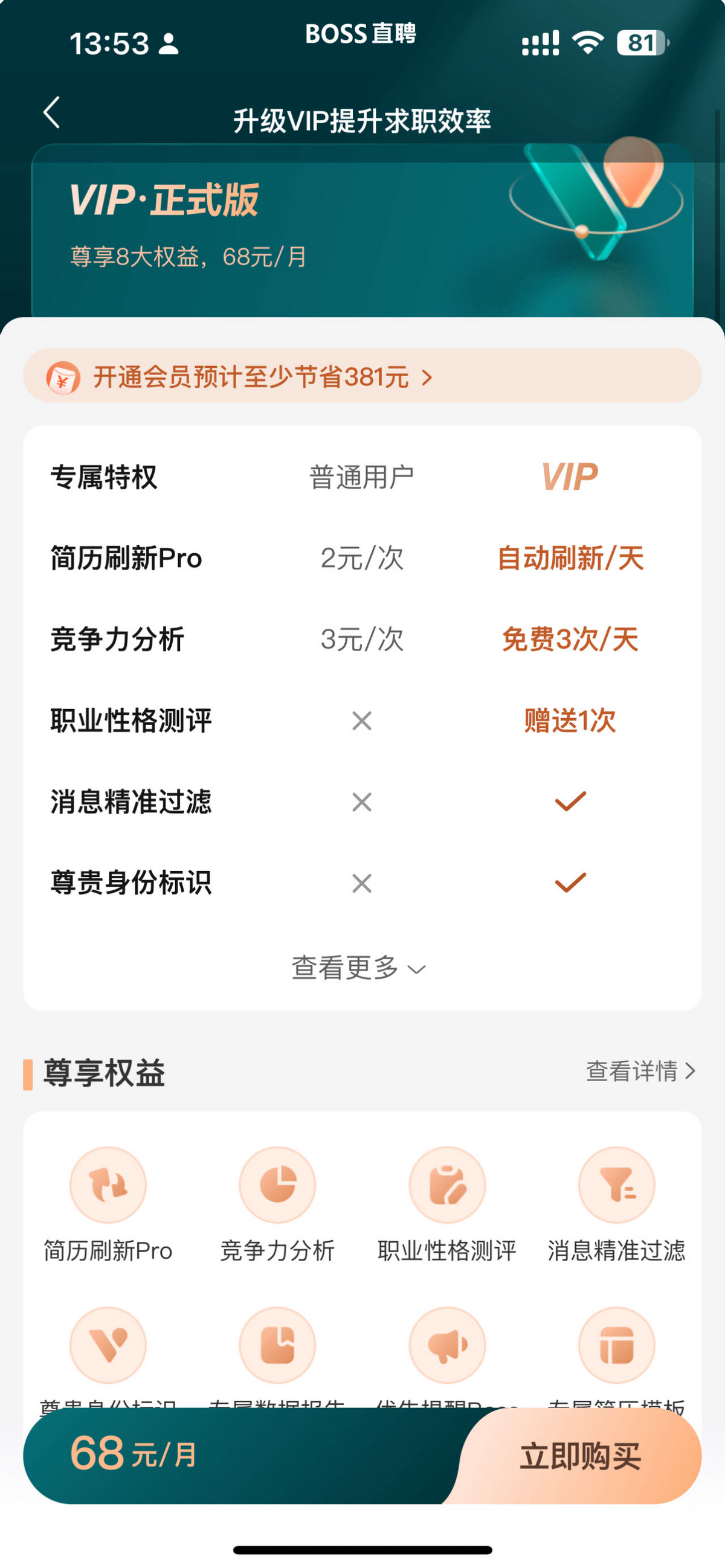Viewport: 725px width, 1568px height.
Task: Go back using the top-left arrow
Action: tap(52, 112)
